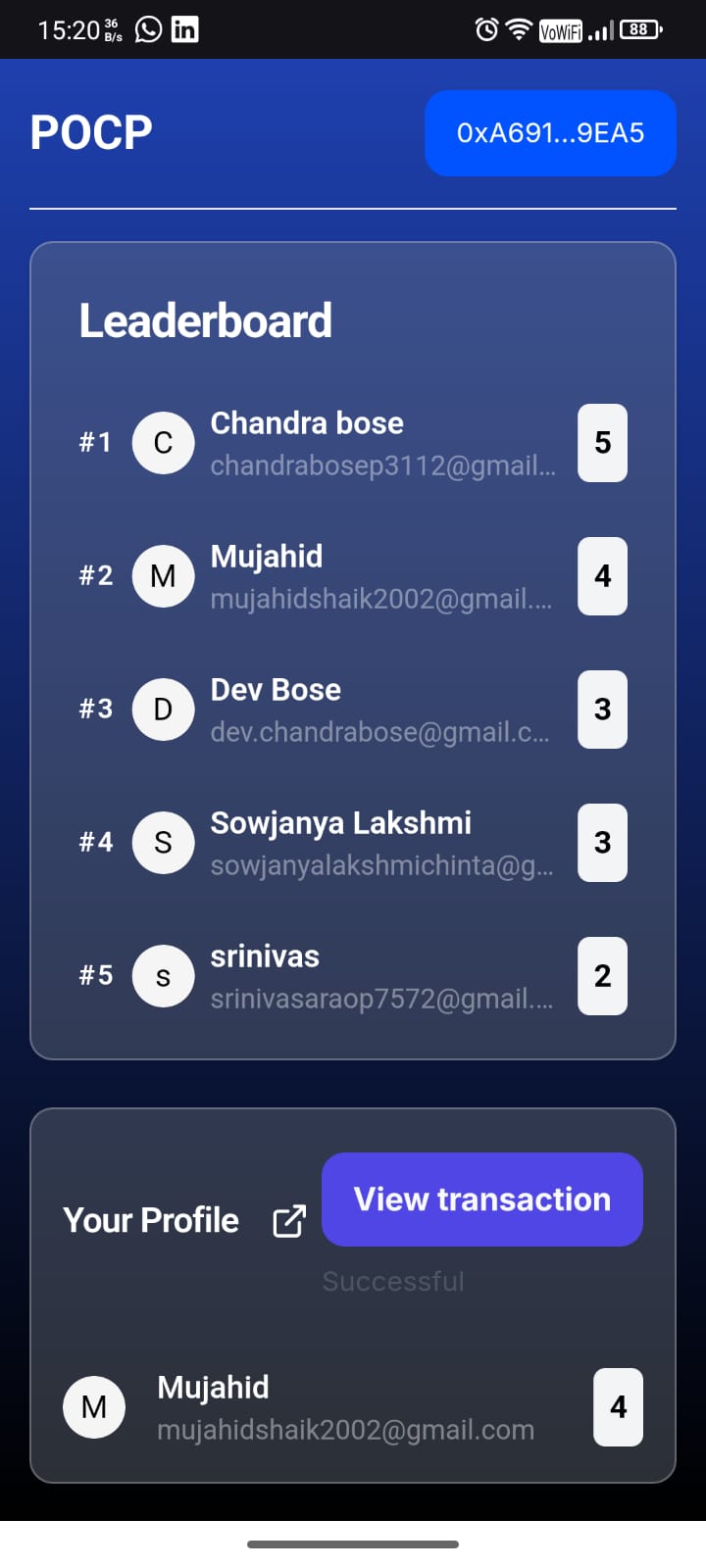Open the View transaction button
The image size is (706, 1568).
481,1200
